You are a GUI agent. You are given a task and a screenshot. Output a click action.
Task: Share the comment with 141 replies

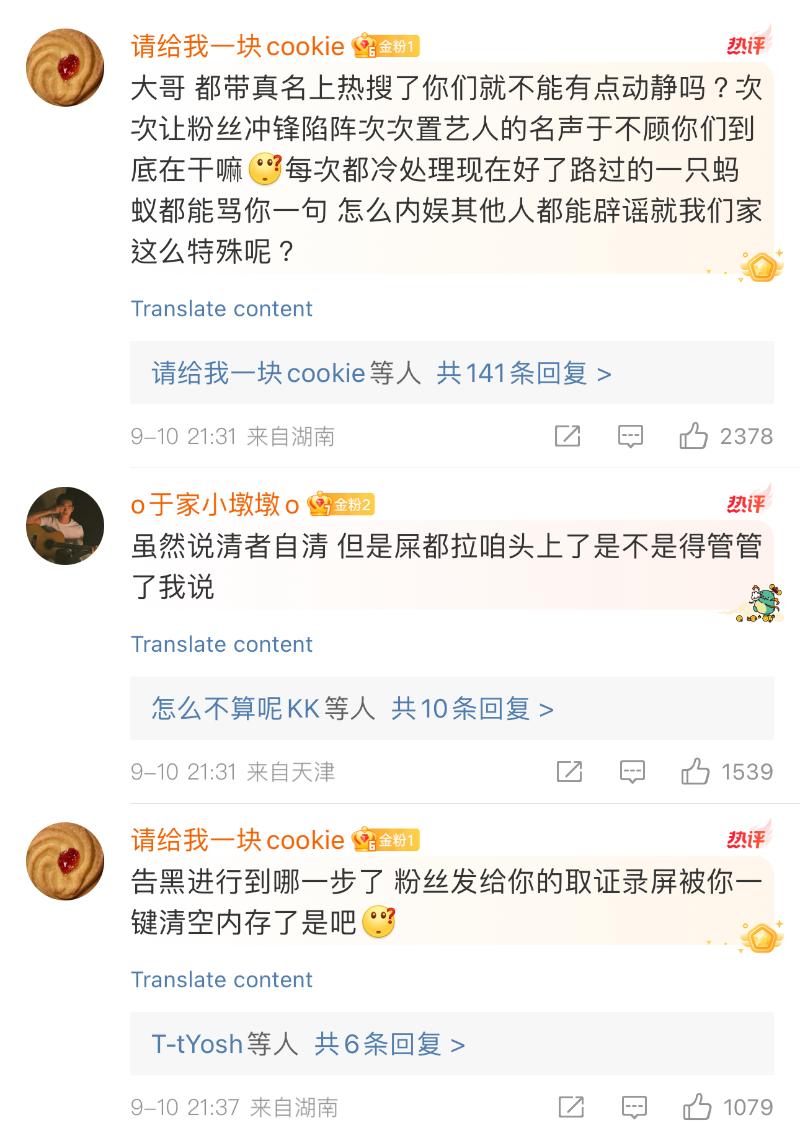[567, 436]
